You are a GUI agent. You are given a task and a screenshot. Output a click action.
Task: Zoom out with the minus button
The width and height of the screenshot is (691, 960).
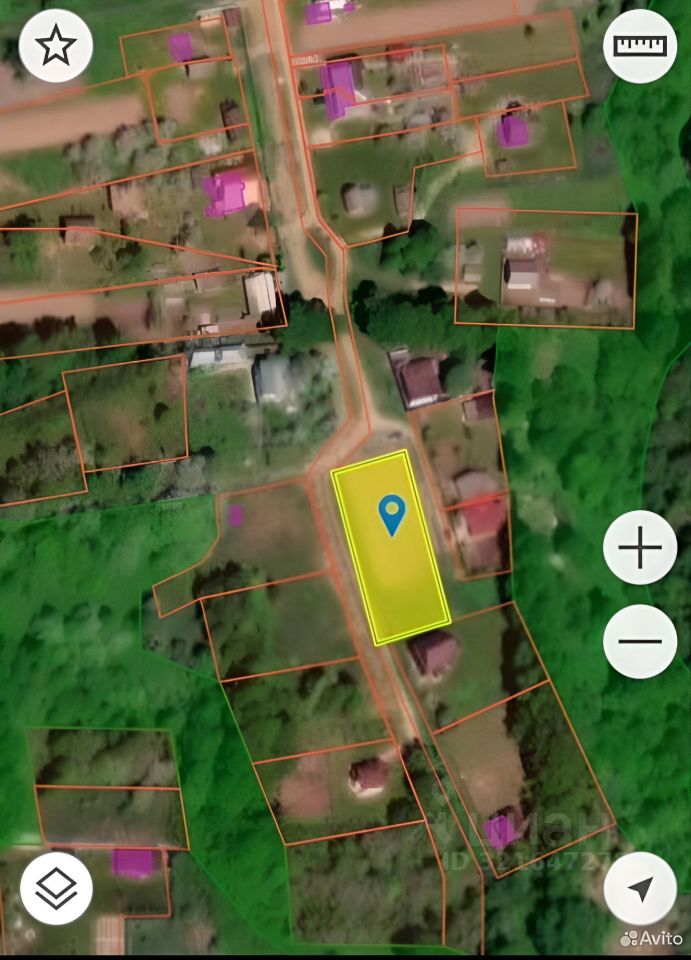(x=640, y=641)
